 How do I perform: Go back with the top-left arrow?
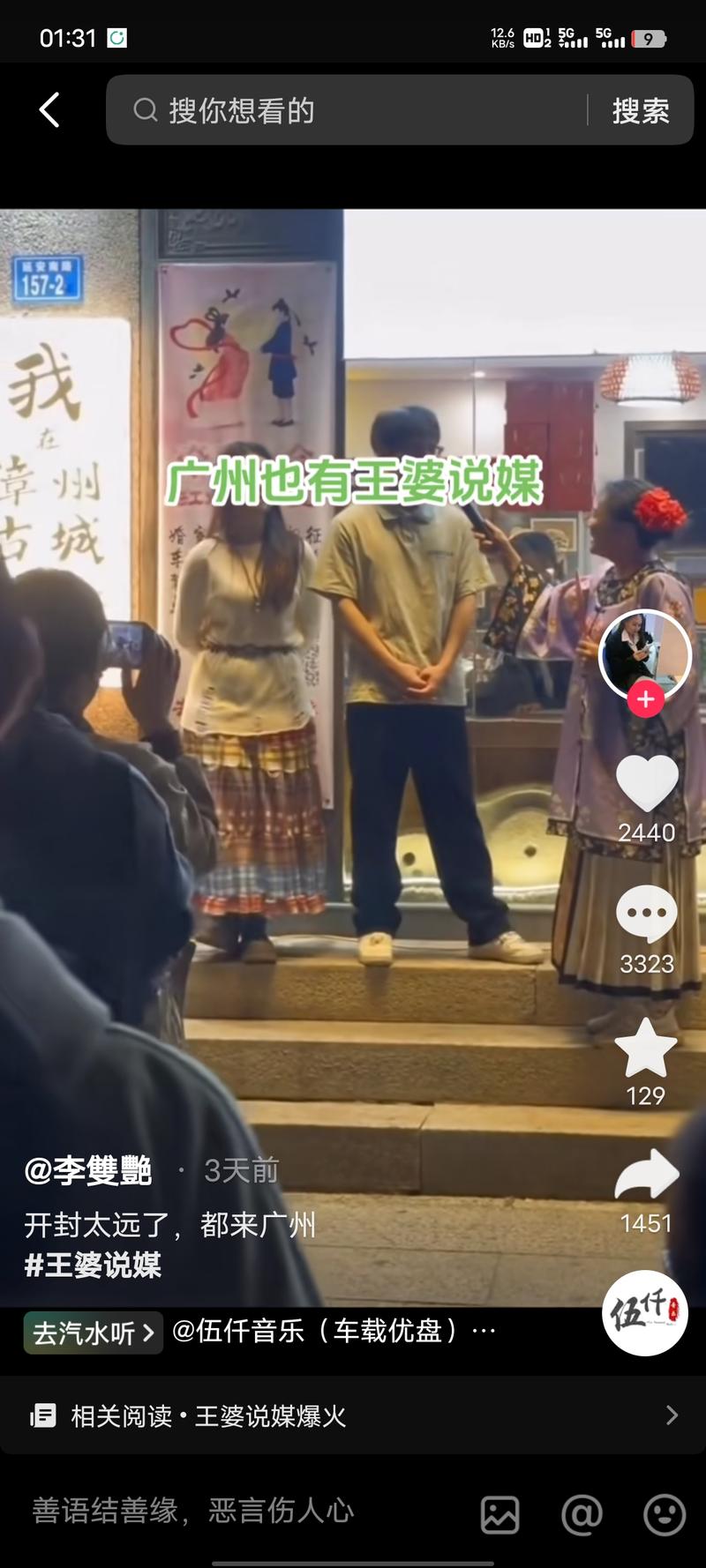[49, 110]
